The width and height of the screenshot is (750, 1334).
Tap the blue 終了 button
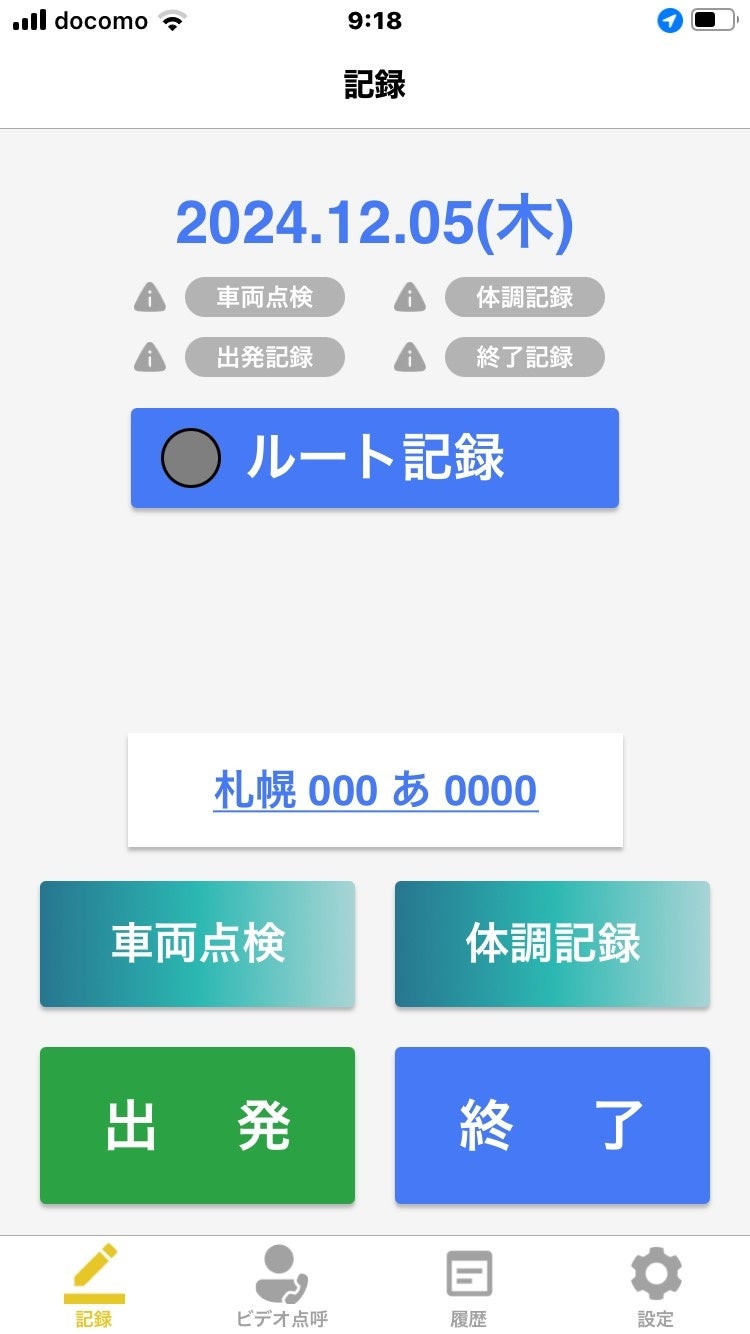pyautogui.click(x=552, y=1125)
